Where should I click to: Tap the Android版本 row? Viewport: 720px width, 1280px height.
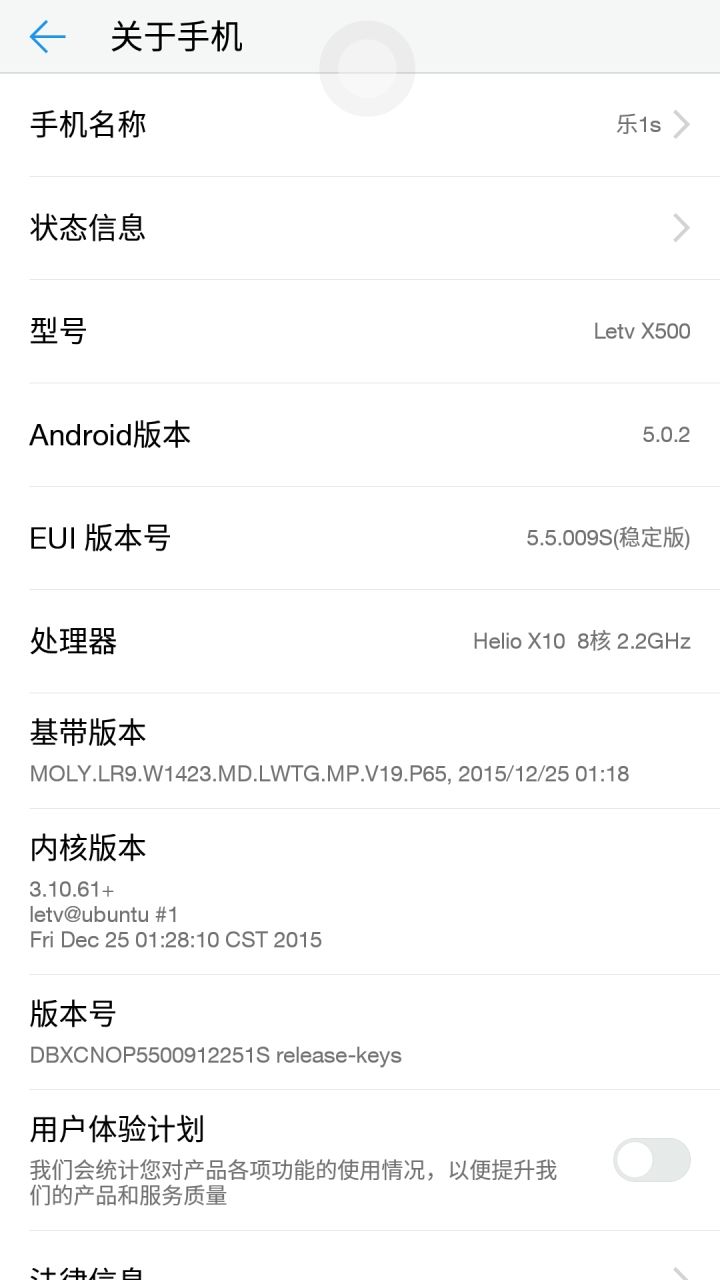click(360, 435)
